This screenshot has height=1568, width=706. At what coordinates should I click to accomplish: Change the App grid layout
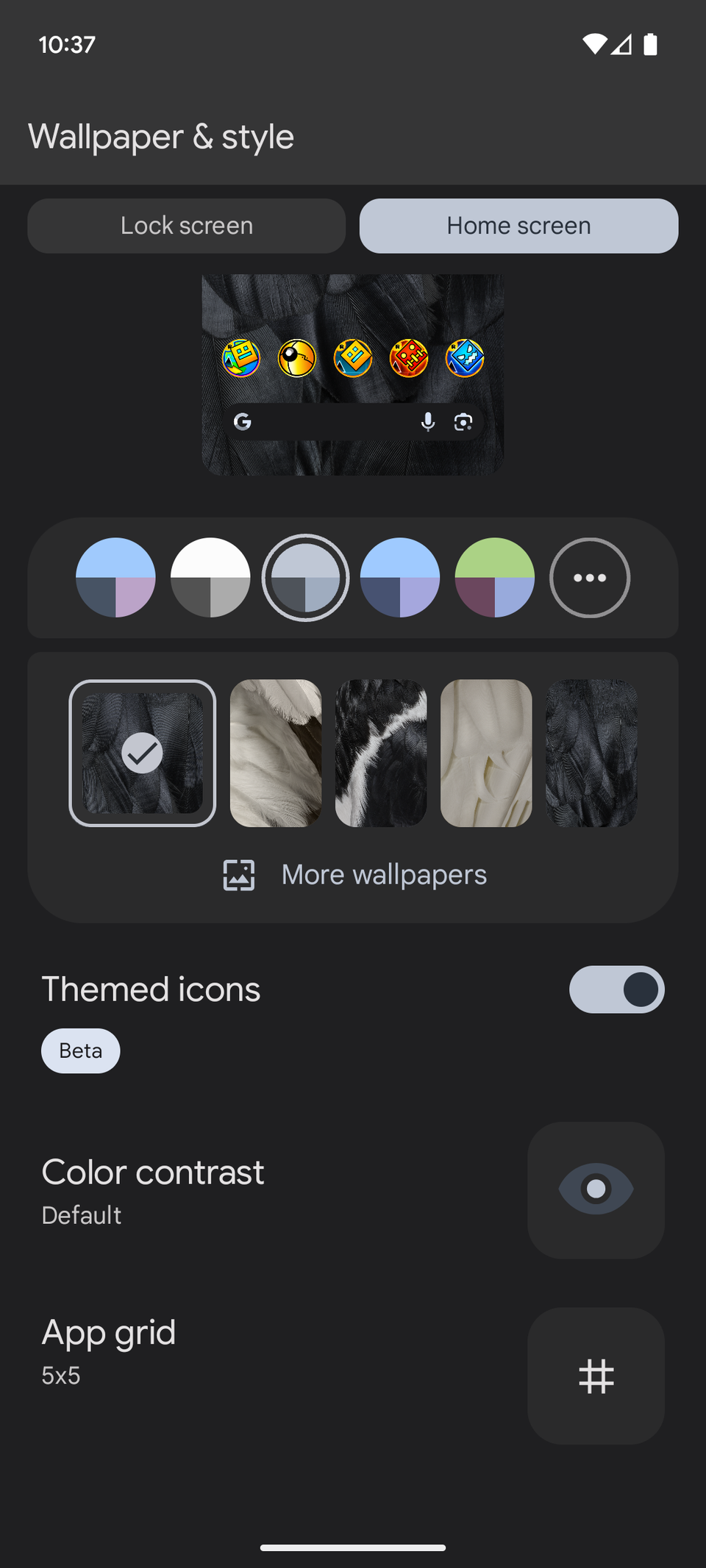coord(596,1376)
